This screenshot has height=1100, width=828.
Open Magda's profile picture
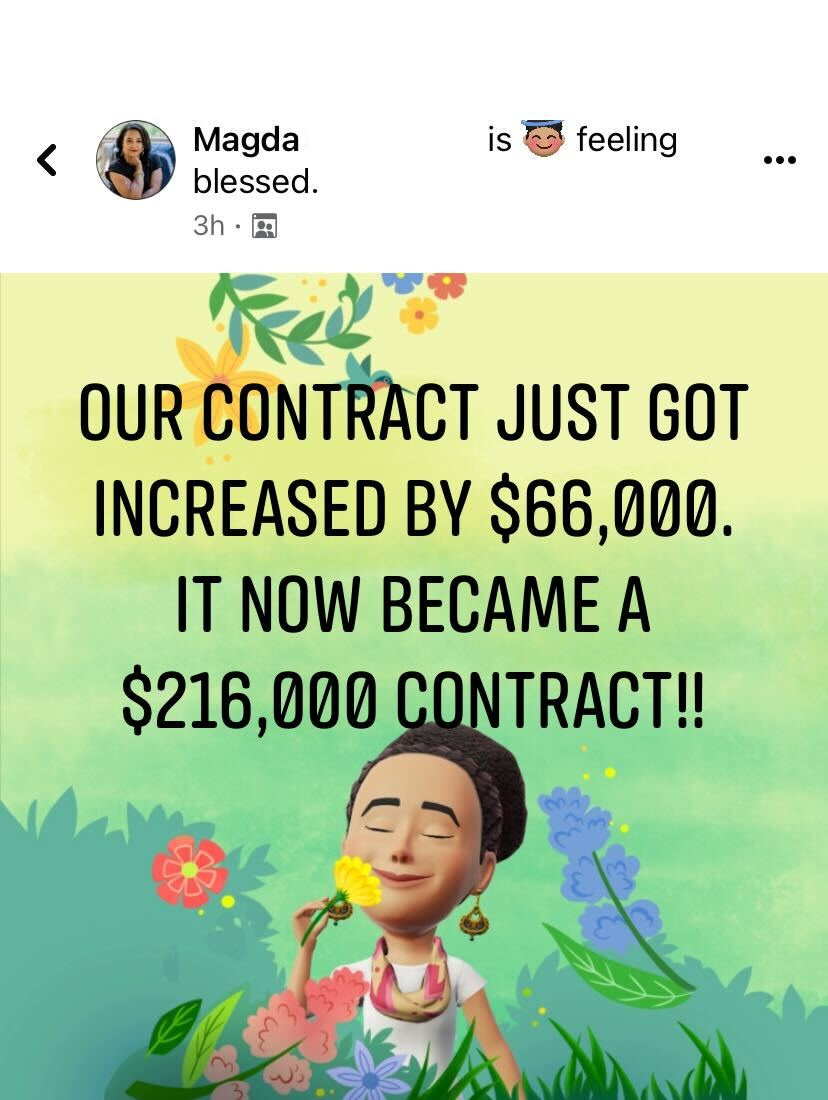tap(135, 160)
